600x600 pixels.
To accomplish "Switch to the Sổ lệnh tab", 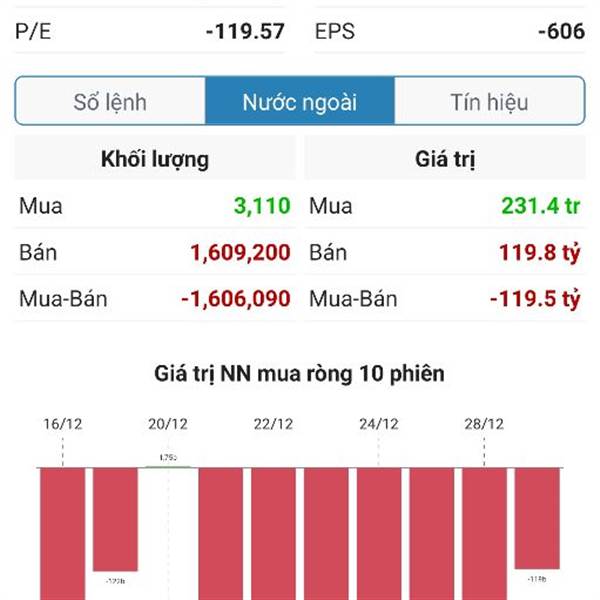I will pyautogui.click(x=110, y=102).
